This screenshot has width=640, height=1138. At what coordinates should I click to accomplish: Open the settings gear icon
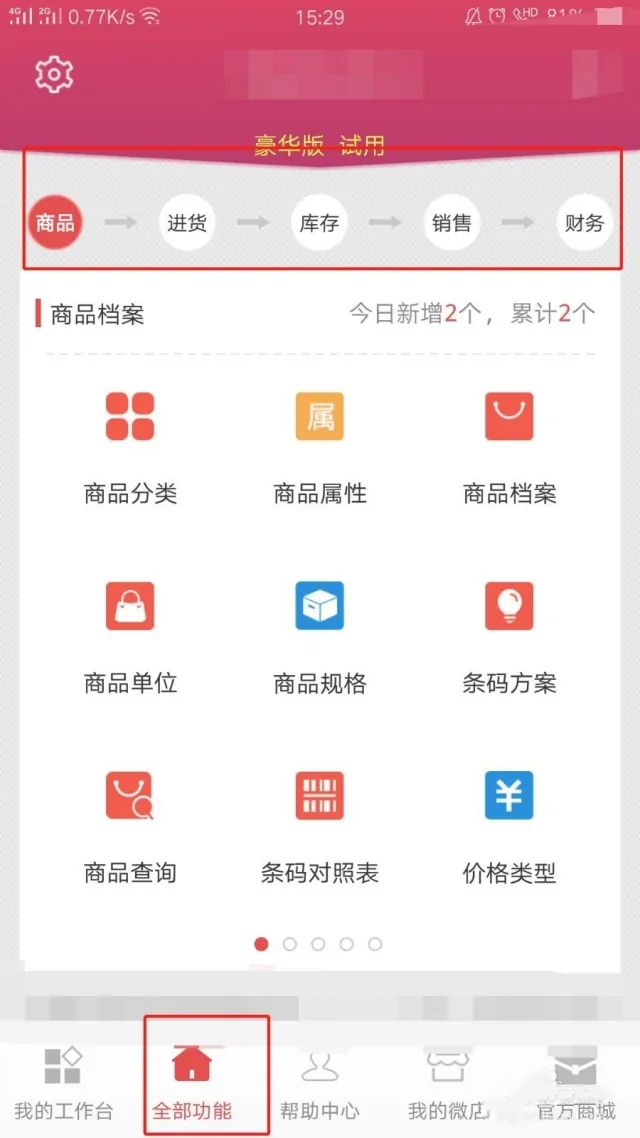click(x=54, y=73)
